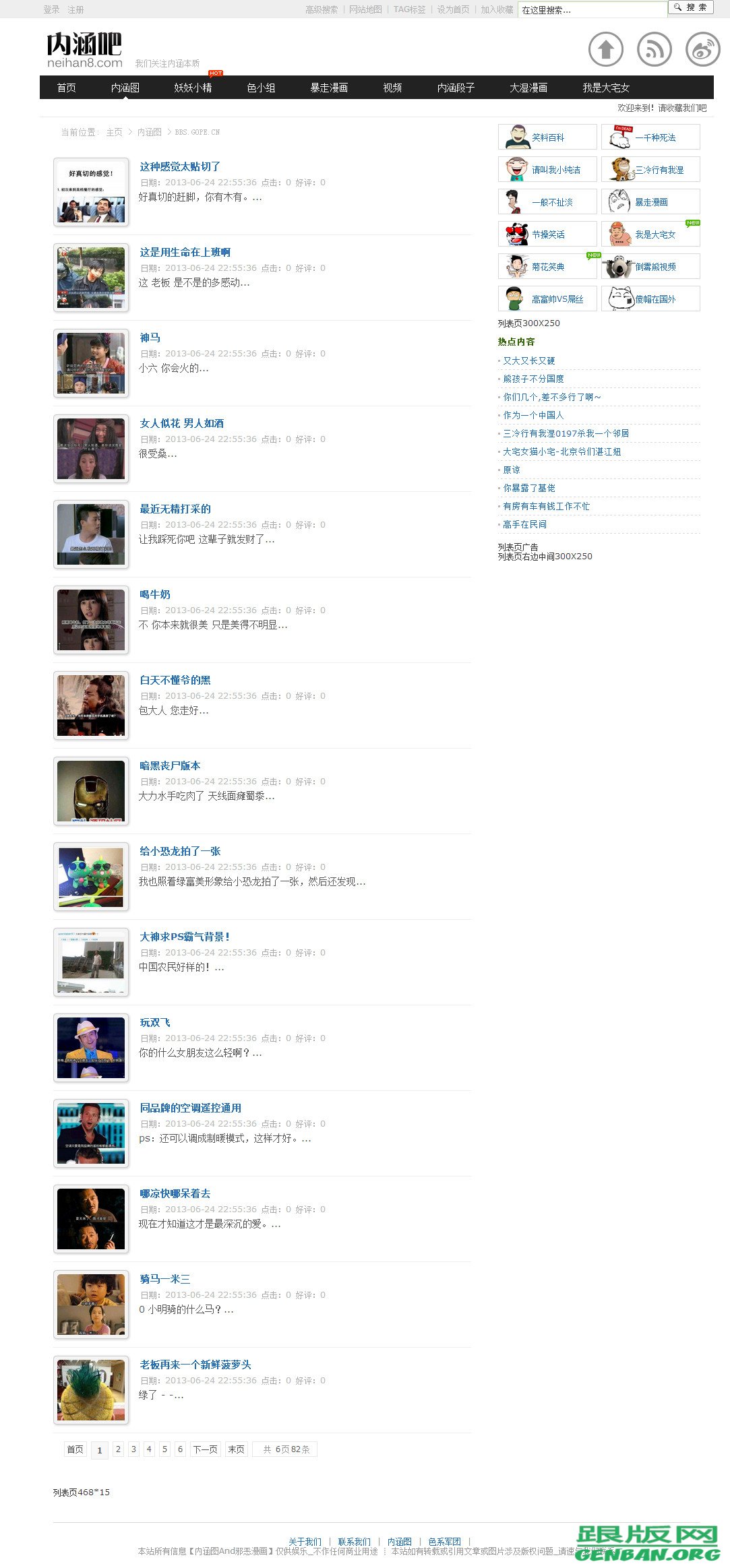Screen dimensions: 730x1568
Task: Open the post titled 这种感觉太贴切了
Action: (x=180, y=166)
